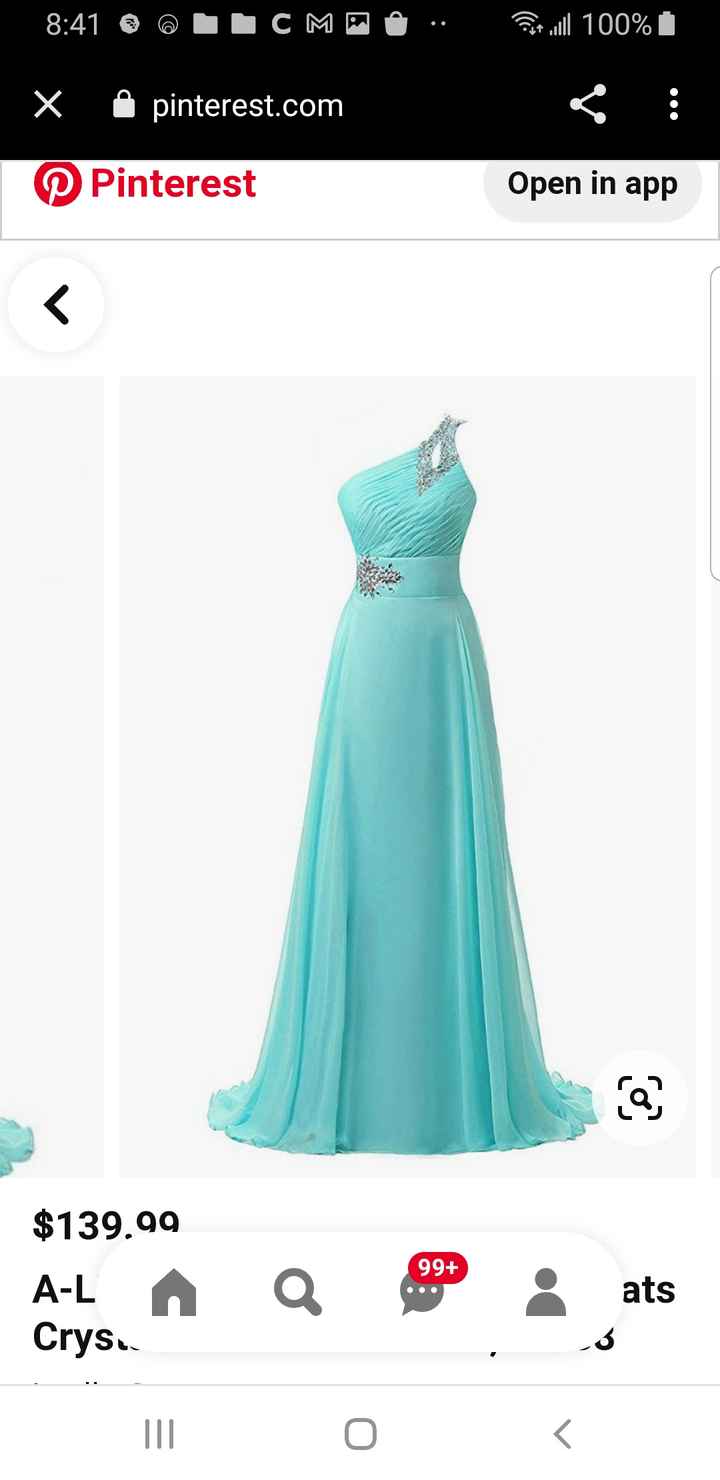720x1480 pixels.
Task: Go back with the pin's back arrow
Action: pyautogui.click(x=56, y=305)
